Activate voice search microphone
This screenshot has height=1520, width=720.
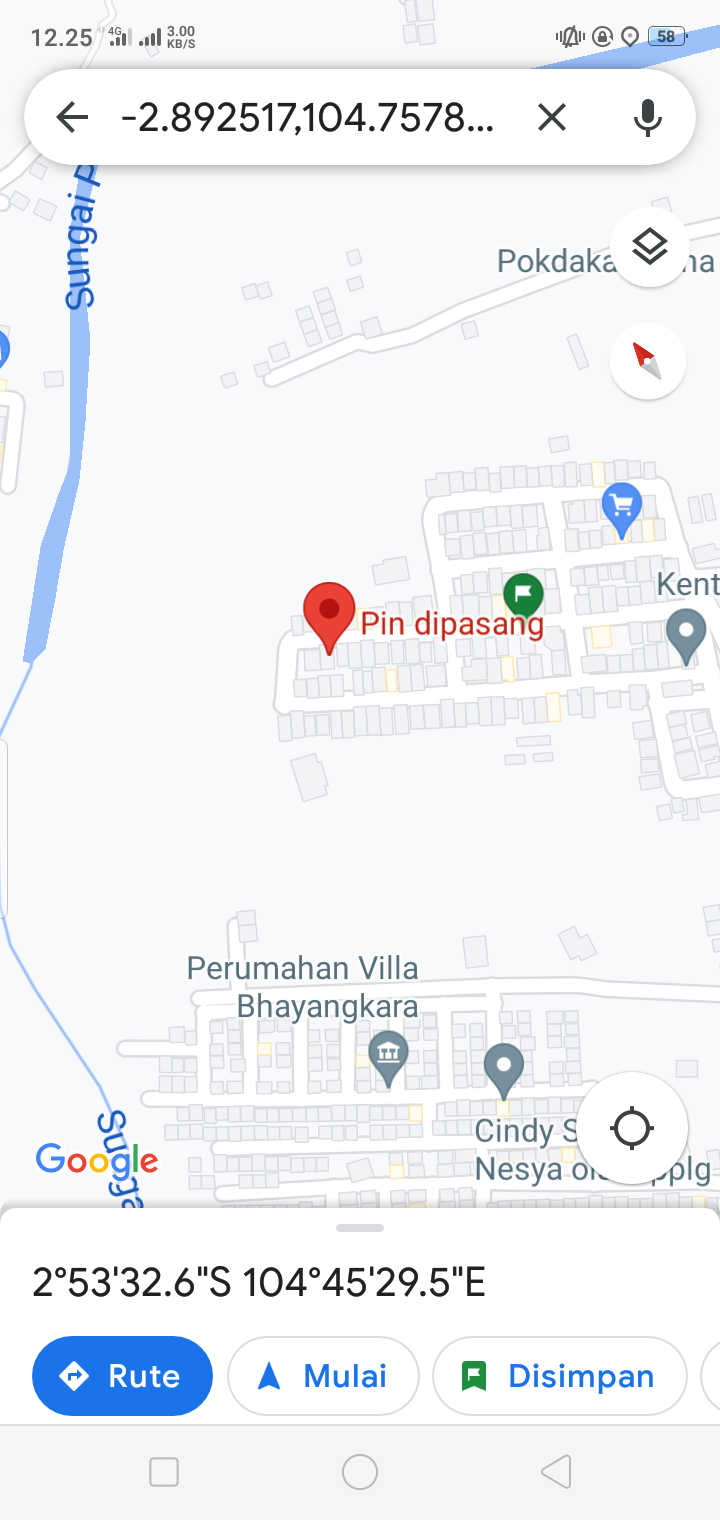tap(648, 116)
